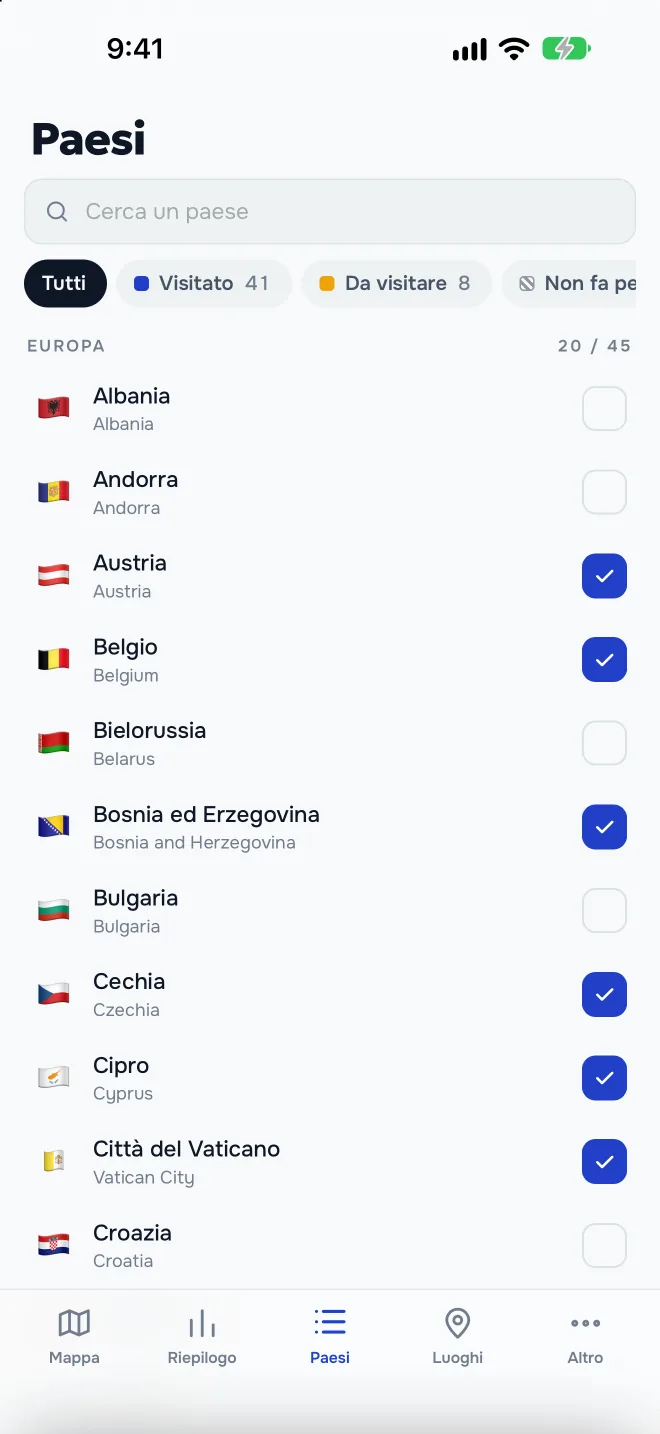The image size is (660, 1434).
Task: Switch to the Mappa tab
Action: click(74, 1337)
